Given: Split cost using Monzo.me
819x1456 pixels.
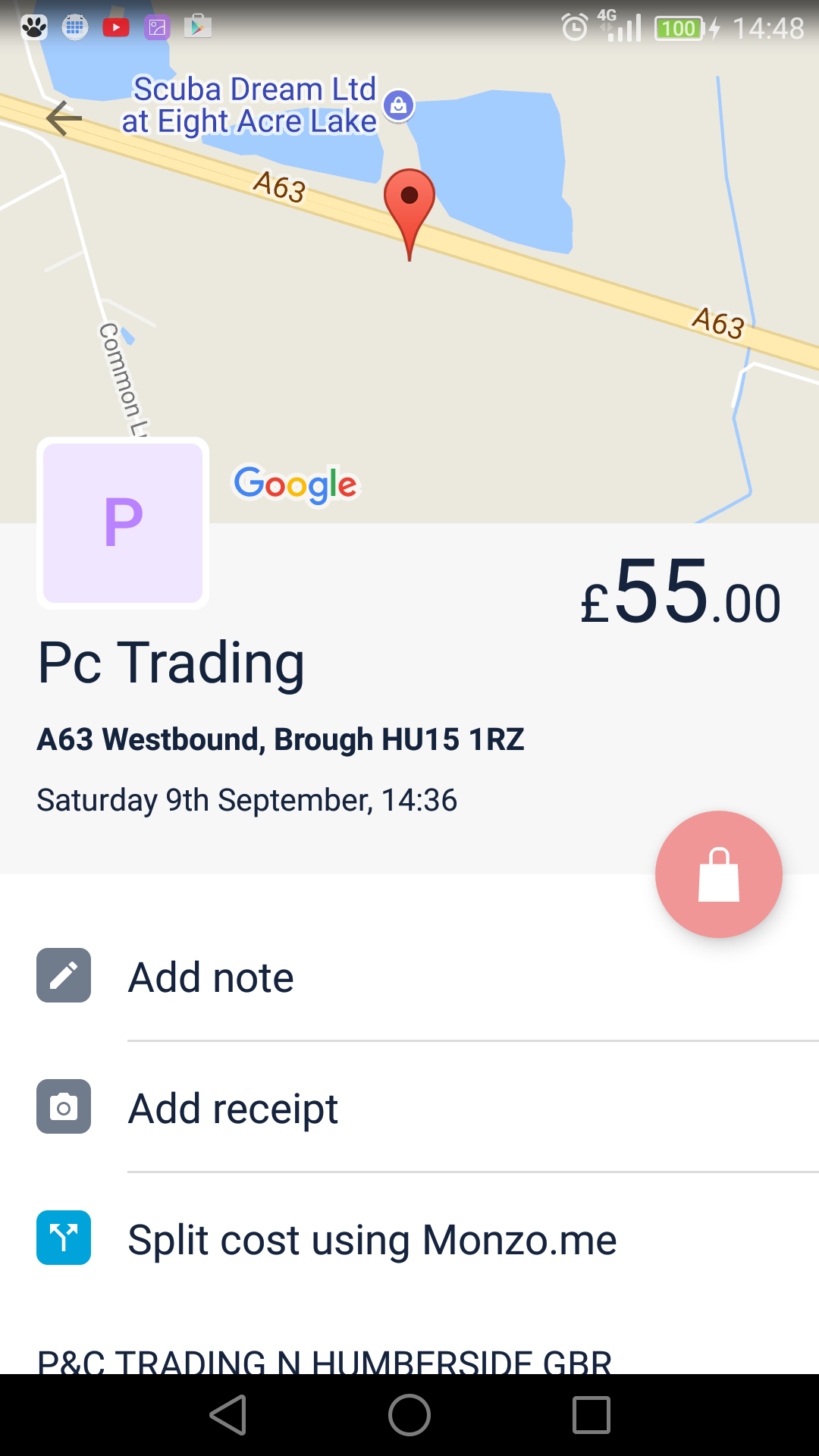Looking at the screenshot, I should coord(372,1239).
